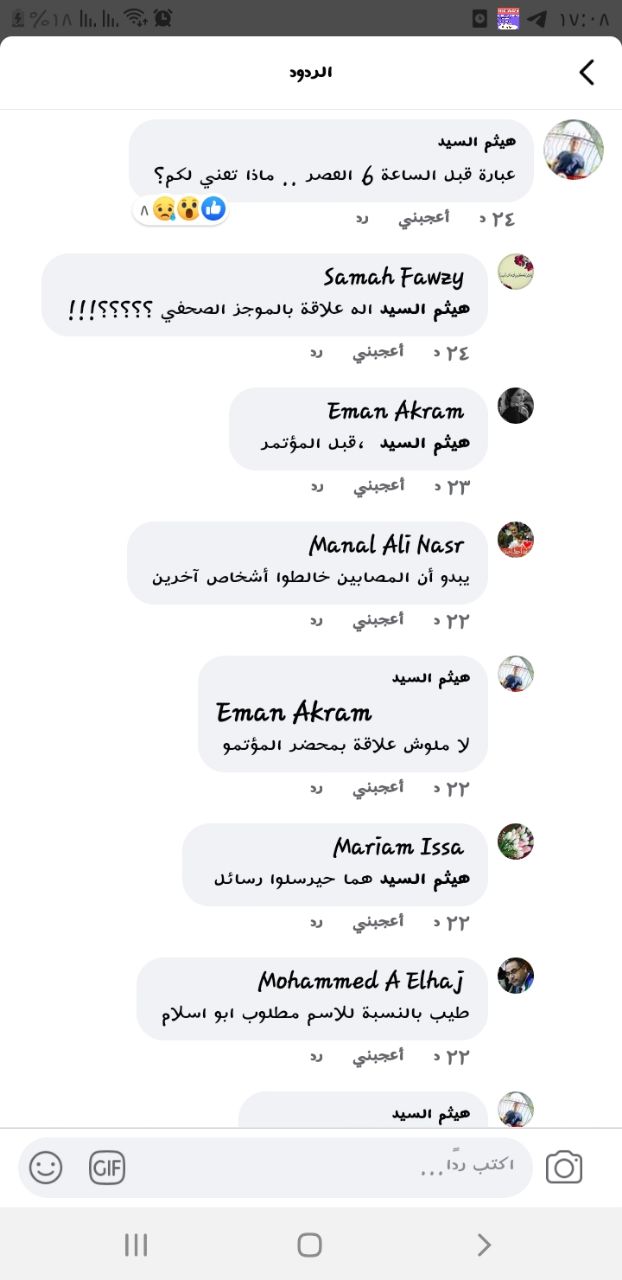This screenshot has height=1280, width=622.
Task: Like Manal Ali Nasr's comment
Action: 378,620
